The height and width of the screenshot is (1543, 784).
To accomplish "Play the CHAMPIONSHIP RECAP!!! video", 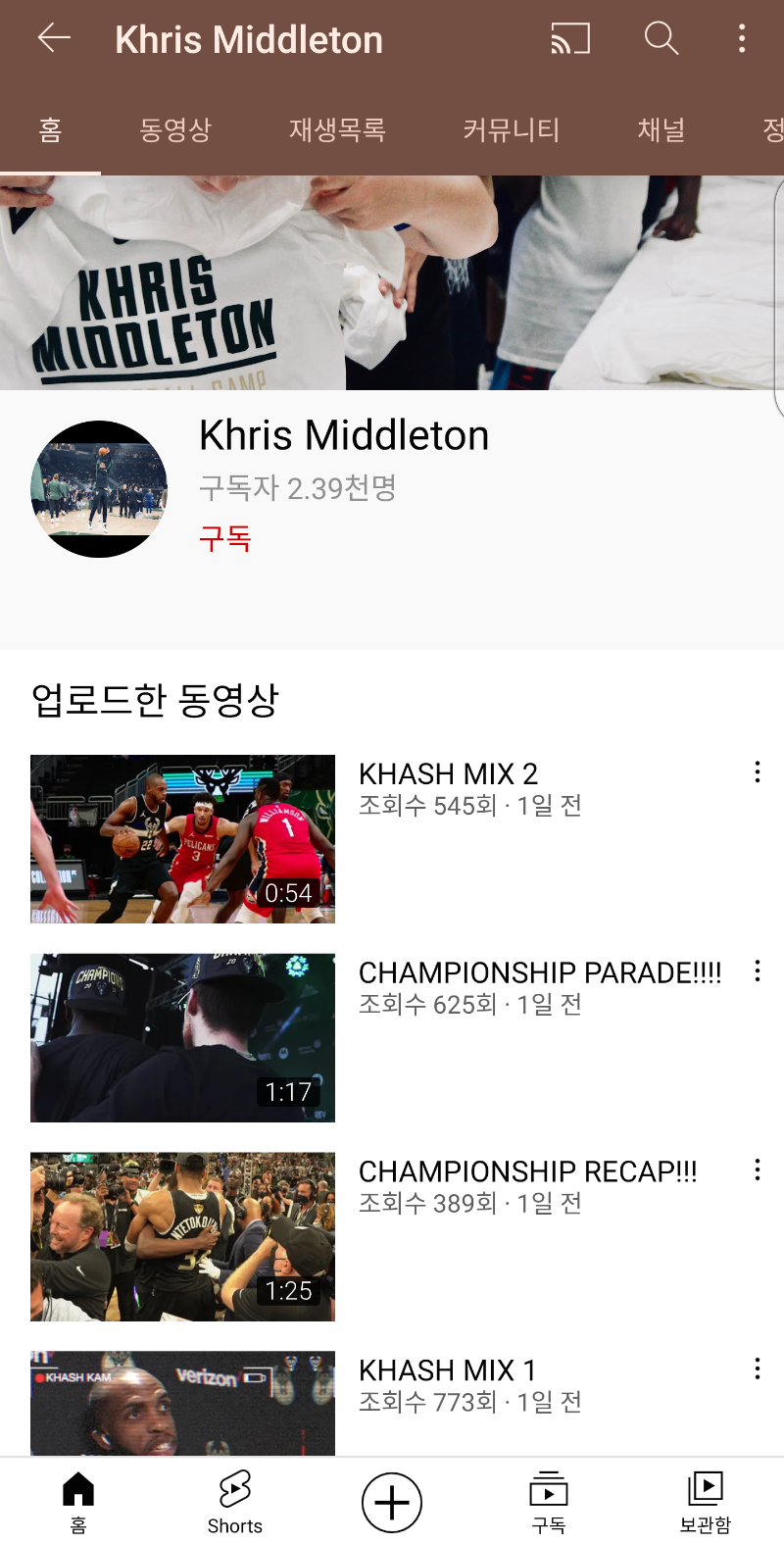I will (182, 1237).
